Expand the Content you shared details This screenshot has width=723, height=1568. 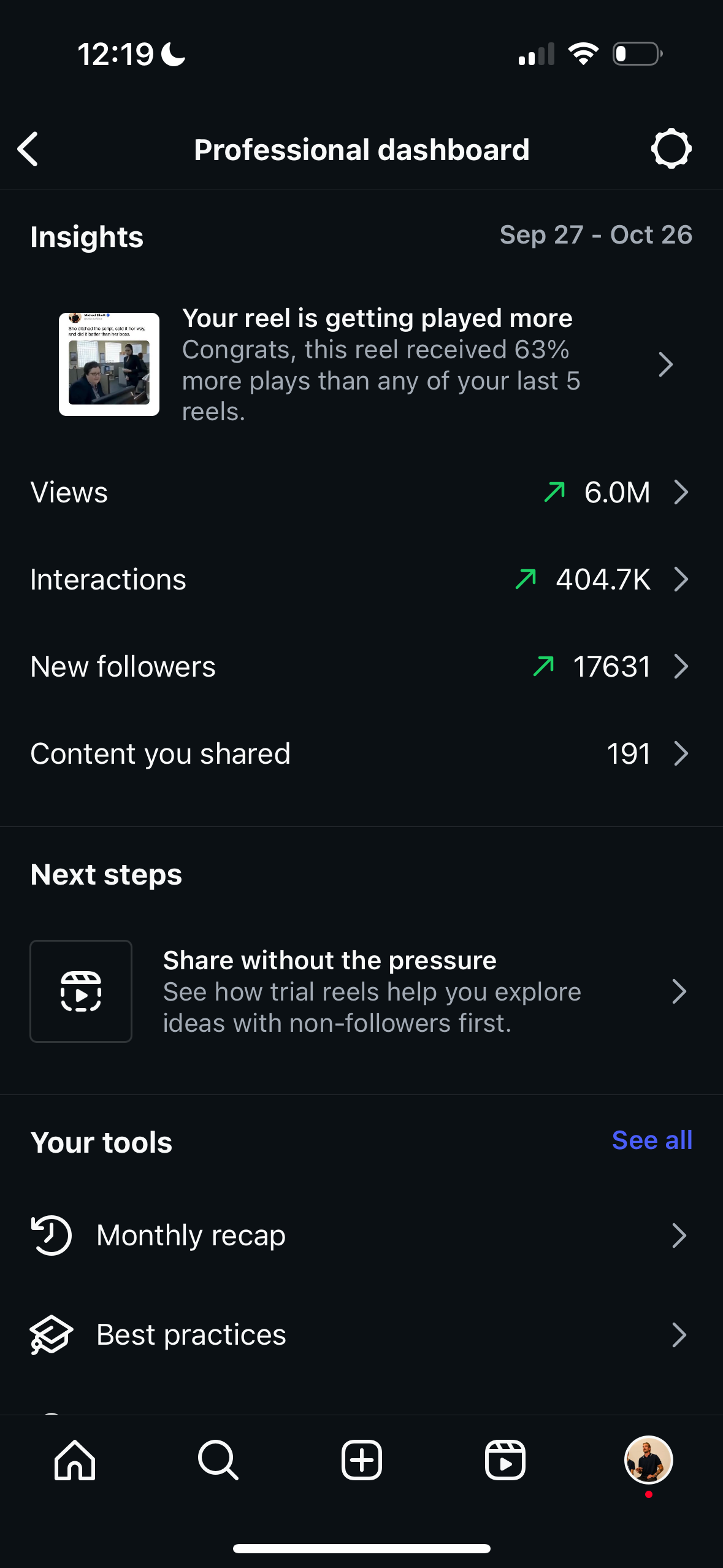[681, 753]
